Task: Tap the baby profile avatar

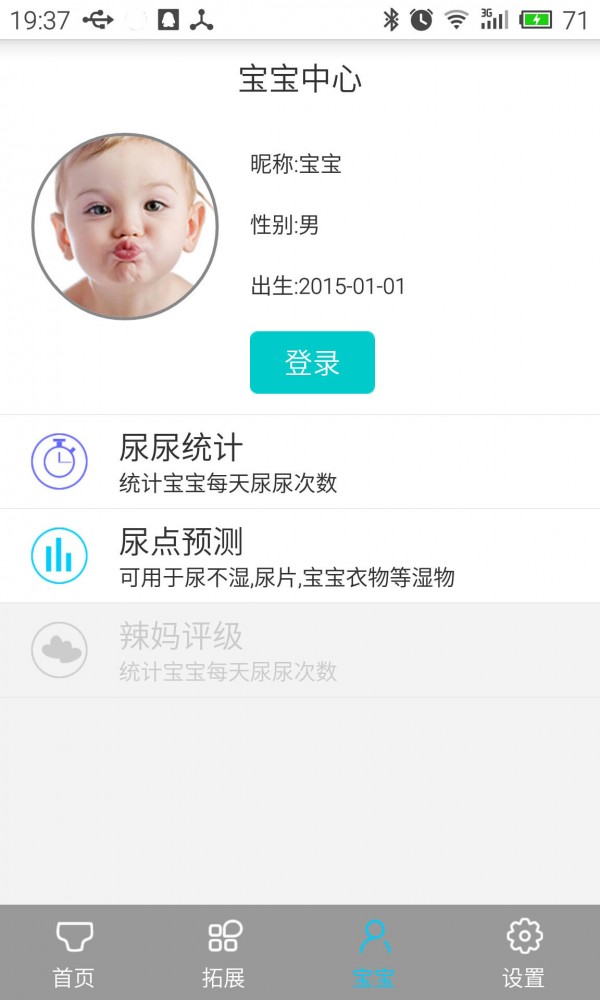Action: tap(125, 227)
